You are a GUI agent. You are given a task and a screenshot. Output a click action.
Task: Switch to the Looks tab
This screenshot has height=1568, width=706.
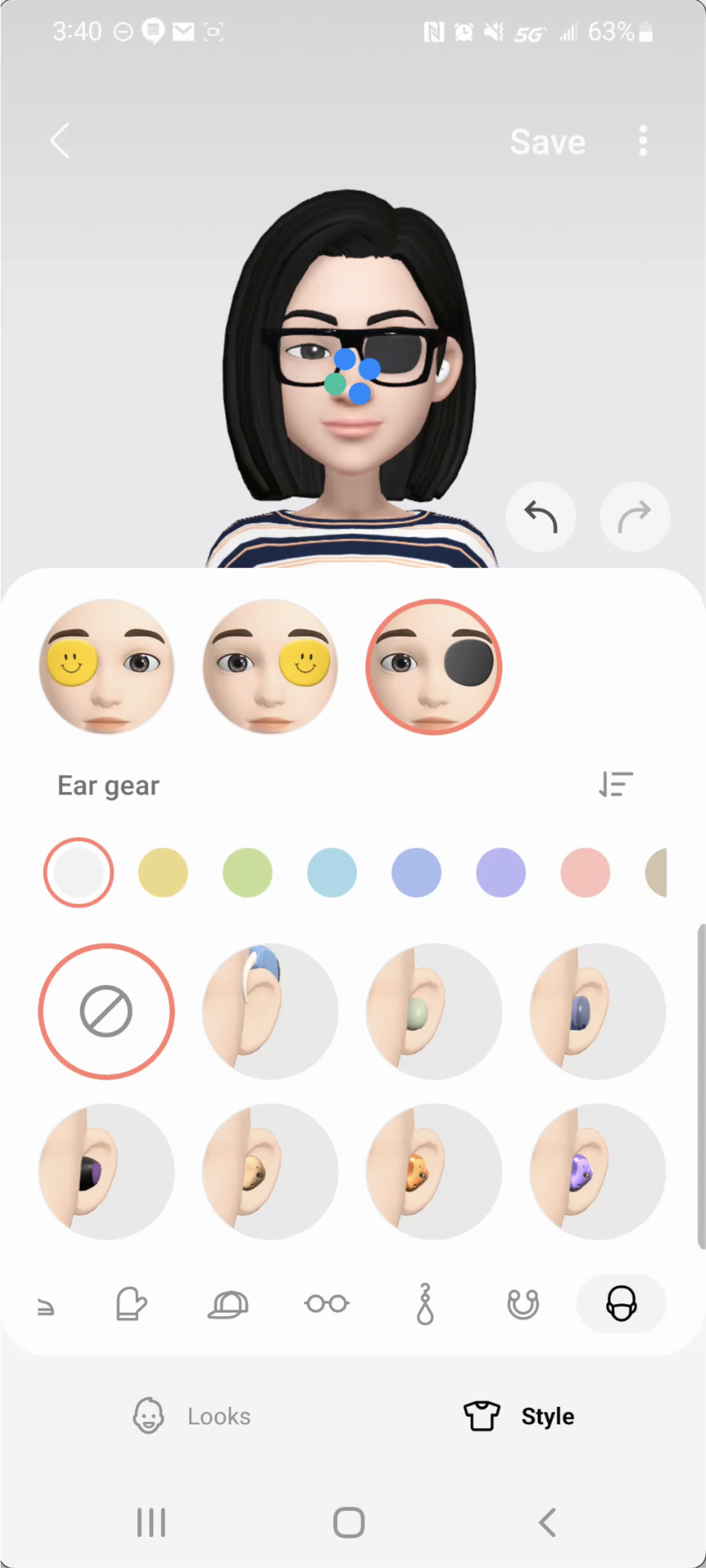(192, 1416)
